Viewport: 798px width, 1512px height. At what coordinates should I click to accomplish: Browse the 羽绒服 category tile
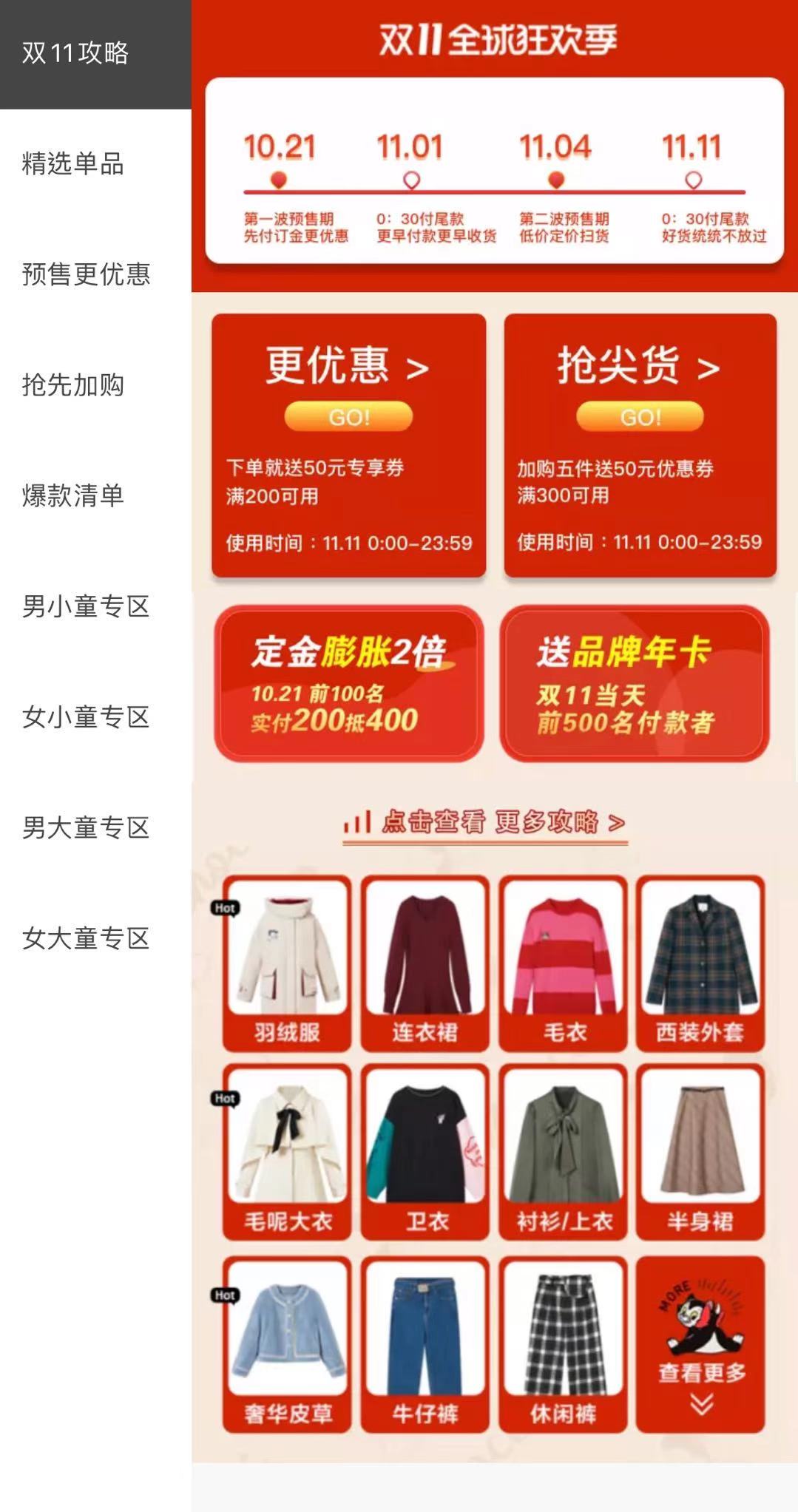click(287, 963)
